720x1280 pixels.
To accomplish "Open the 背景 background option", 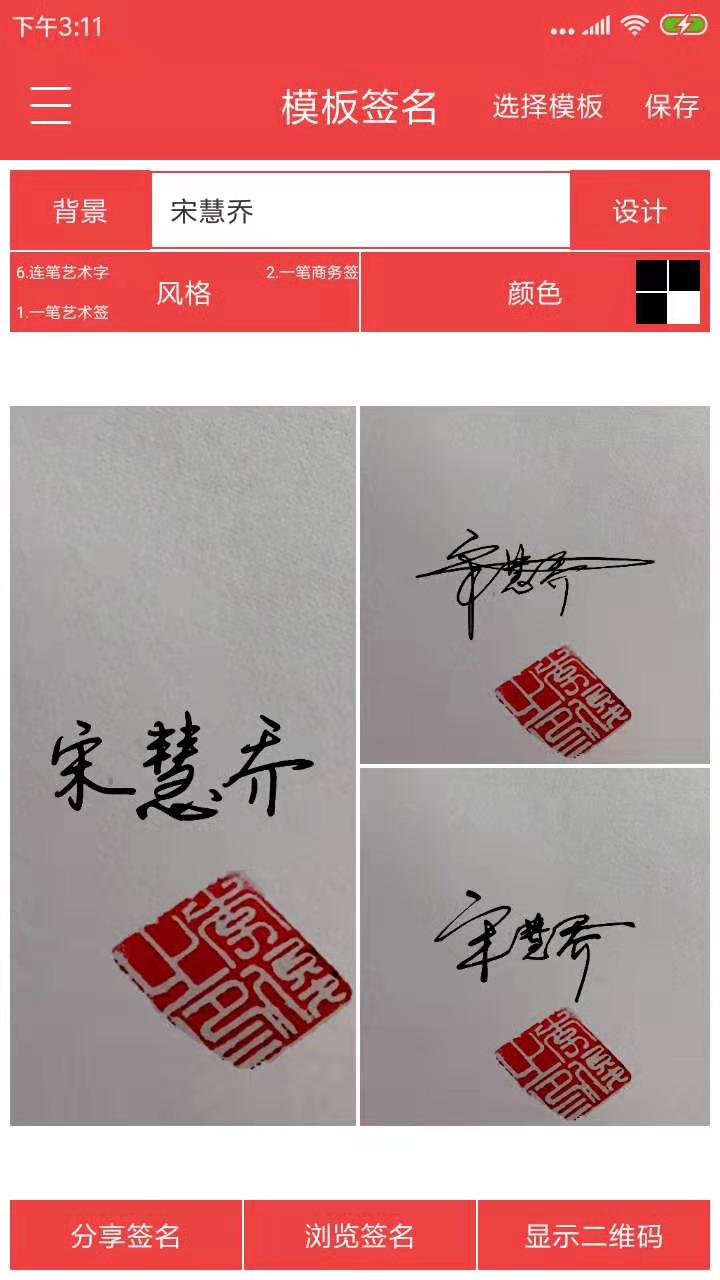I will (x=80, y=211).
